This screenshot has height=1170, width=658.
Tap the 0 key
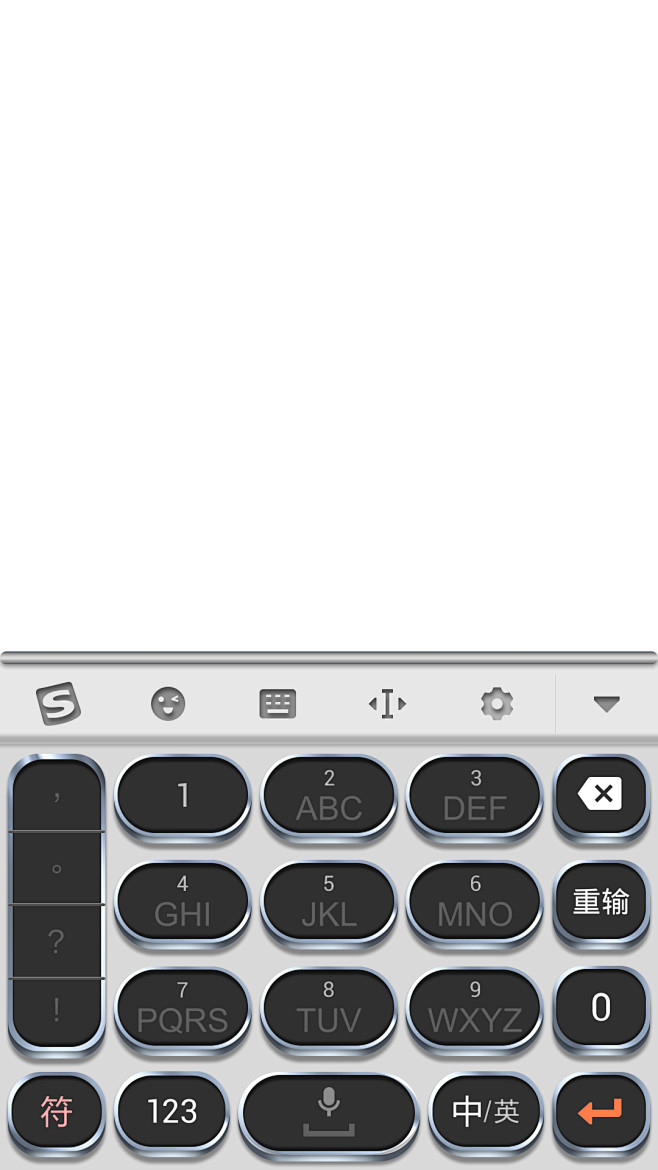[x=601, y=1007]
